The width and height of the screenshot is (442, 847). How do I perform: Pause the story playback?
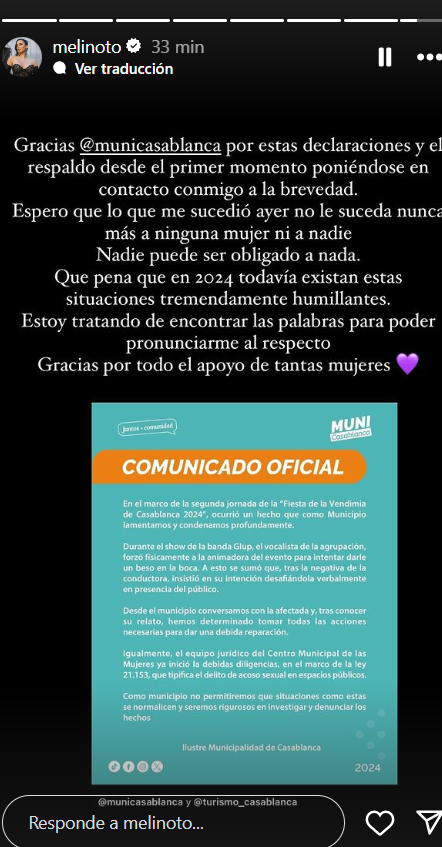point(385,57)
